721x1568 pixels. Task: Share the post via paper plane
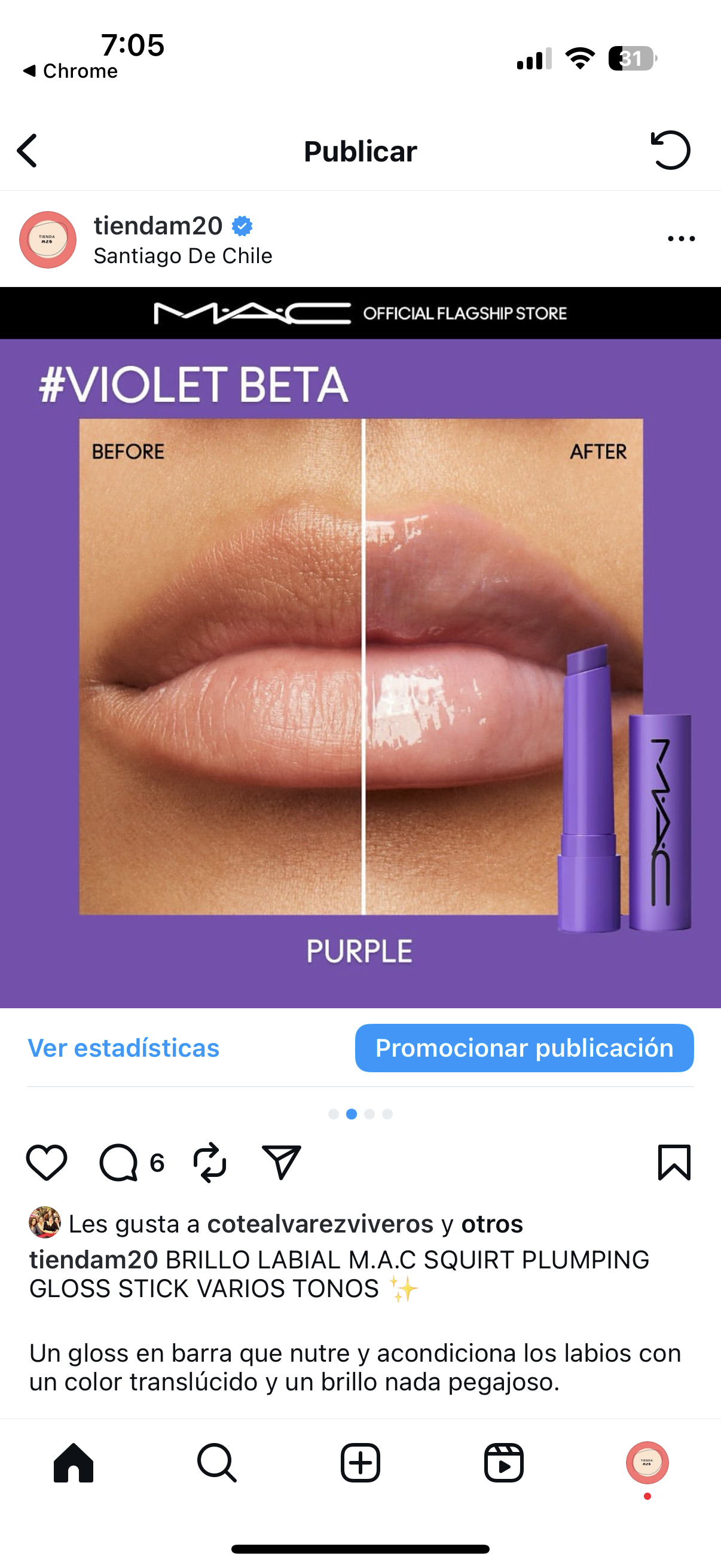pyautogui.click(x=281, y=1162)
